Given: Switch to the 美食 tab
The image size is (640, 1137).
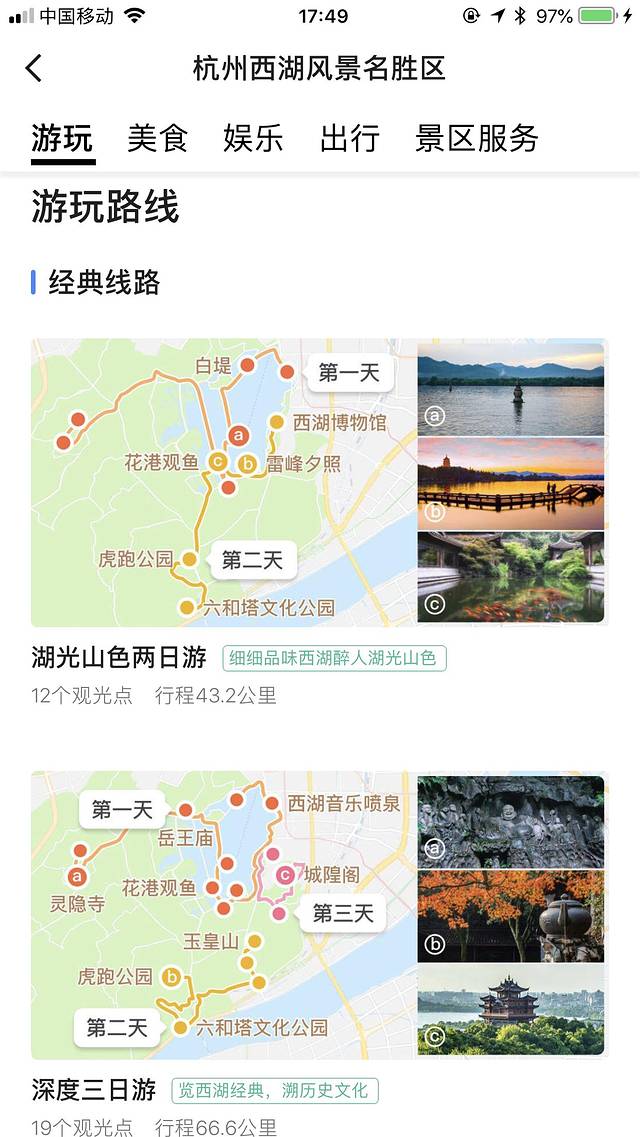Looking at the screenshot, I should pyautogui.click(x=157, y=138).
